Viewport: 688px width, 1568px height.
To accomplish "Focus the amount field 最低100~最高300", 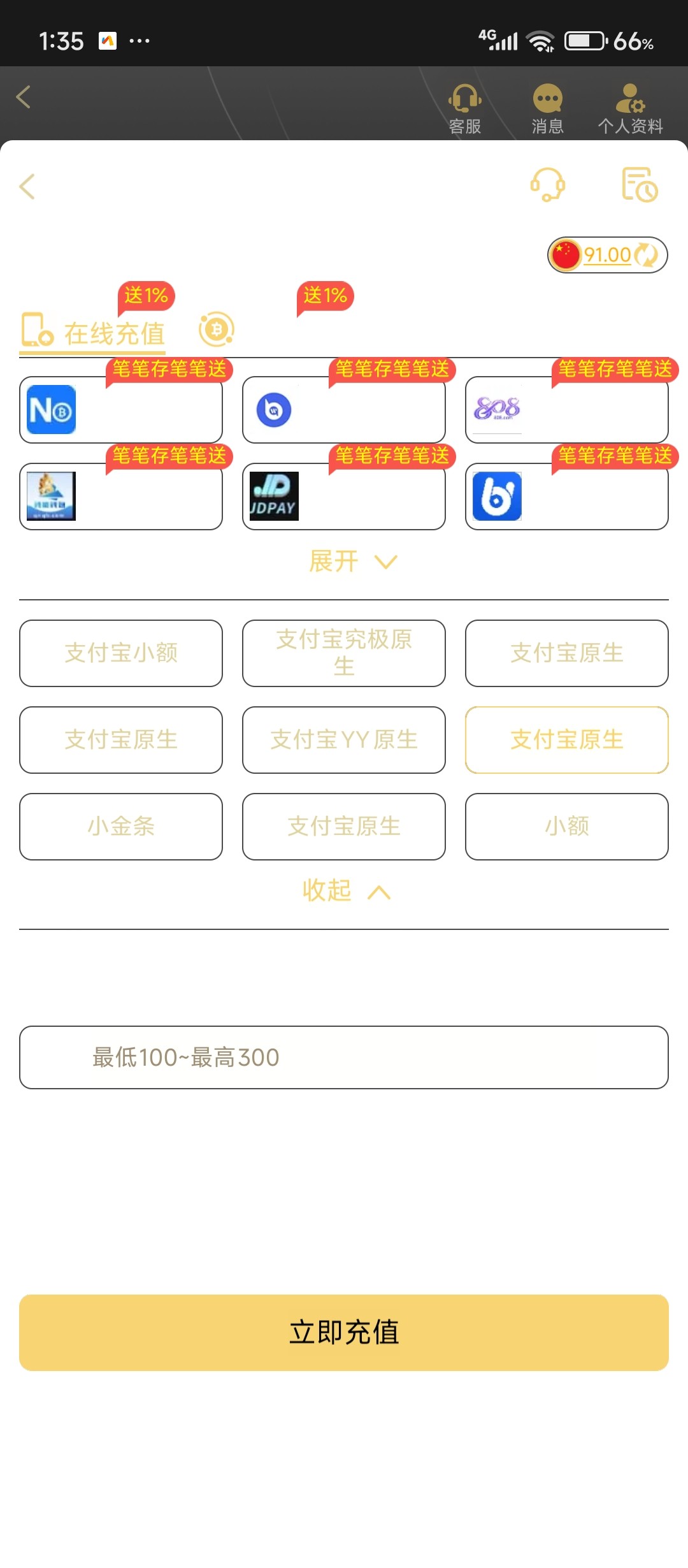I will coord(343,1057).
